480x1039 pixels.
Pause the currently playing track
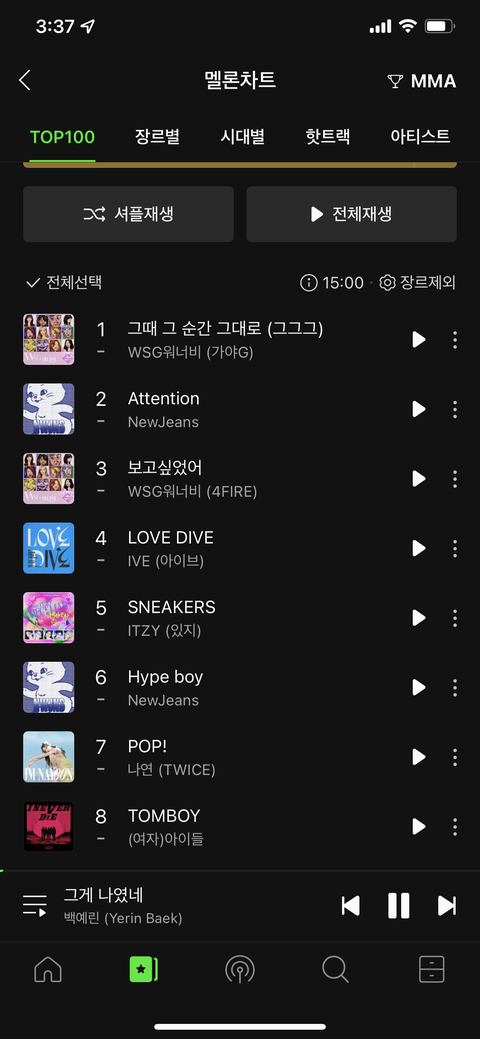398,905
